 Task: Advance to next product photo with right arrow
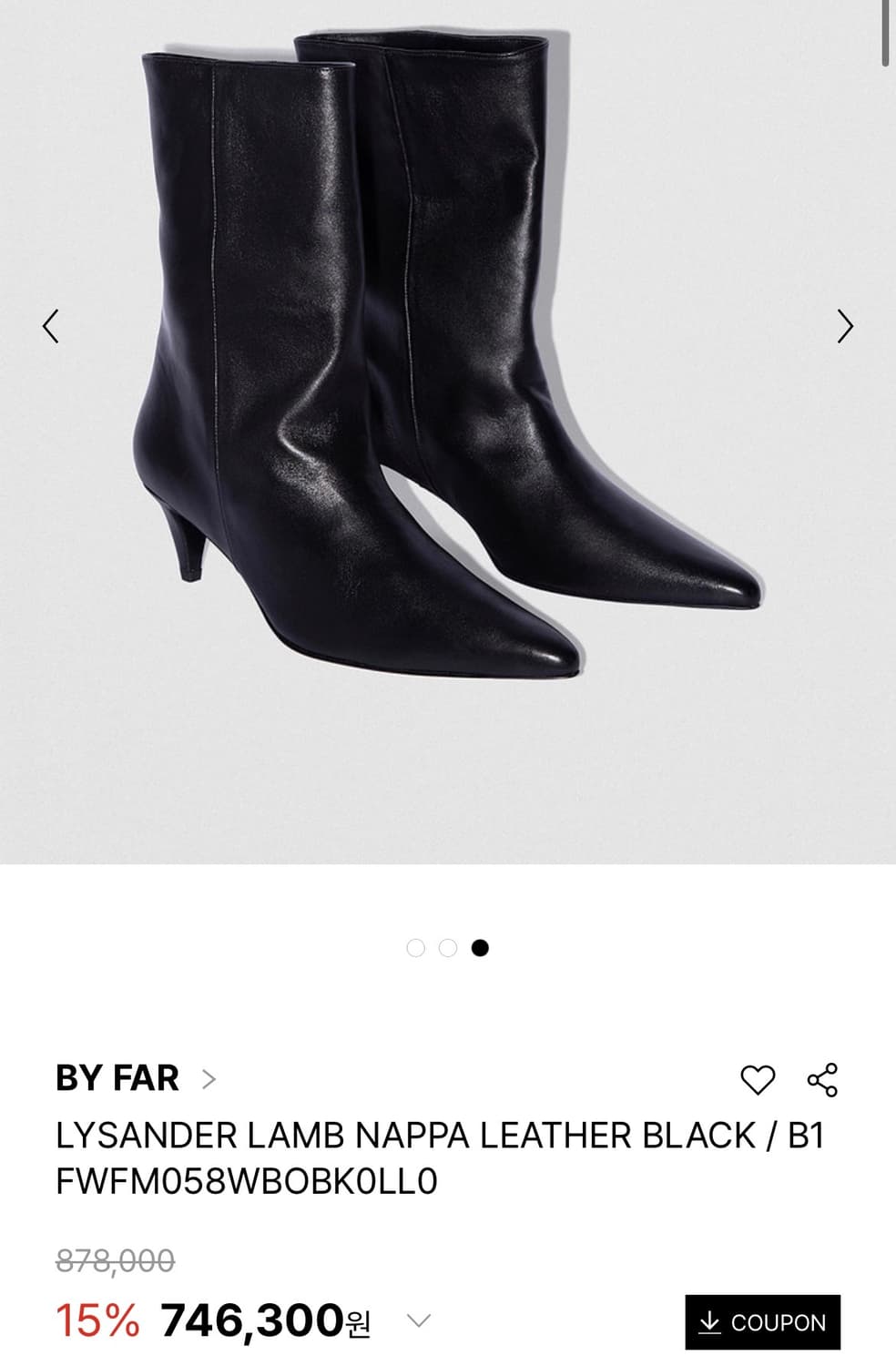(845, 324)
